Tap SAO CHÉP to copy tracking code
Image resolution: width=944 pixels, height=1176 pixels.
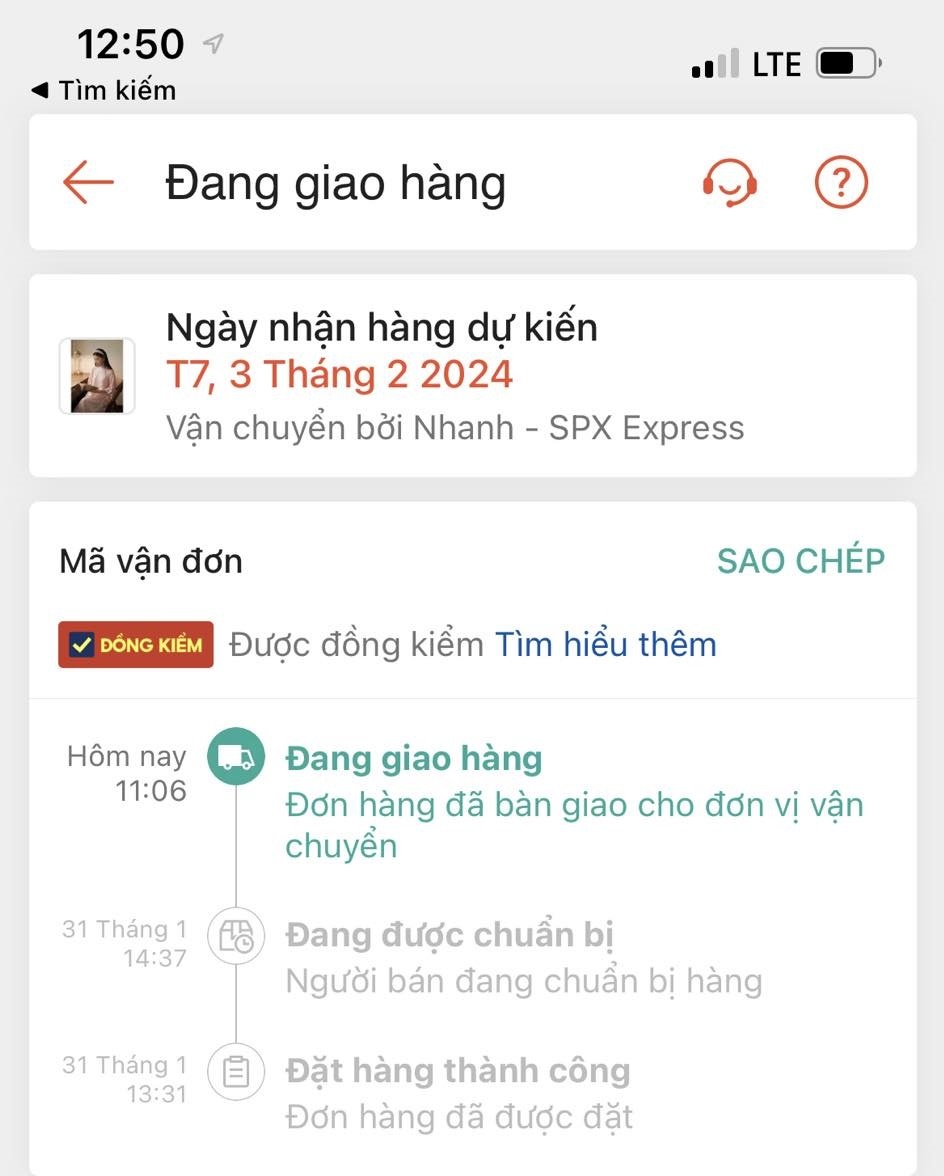(800, 561)
